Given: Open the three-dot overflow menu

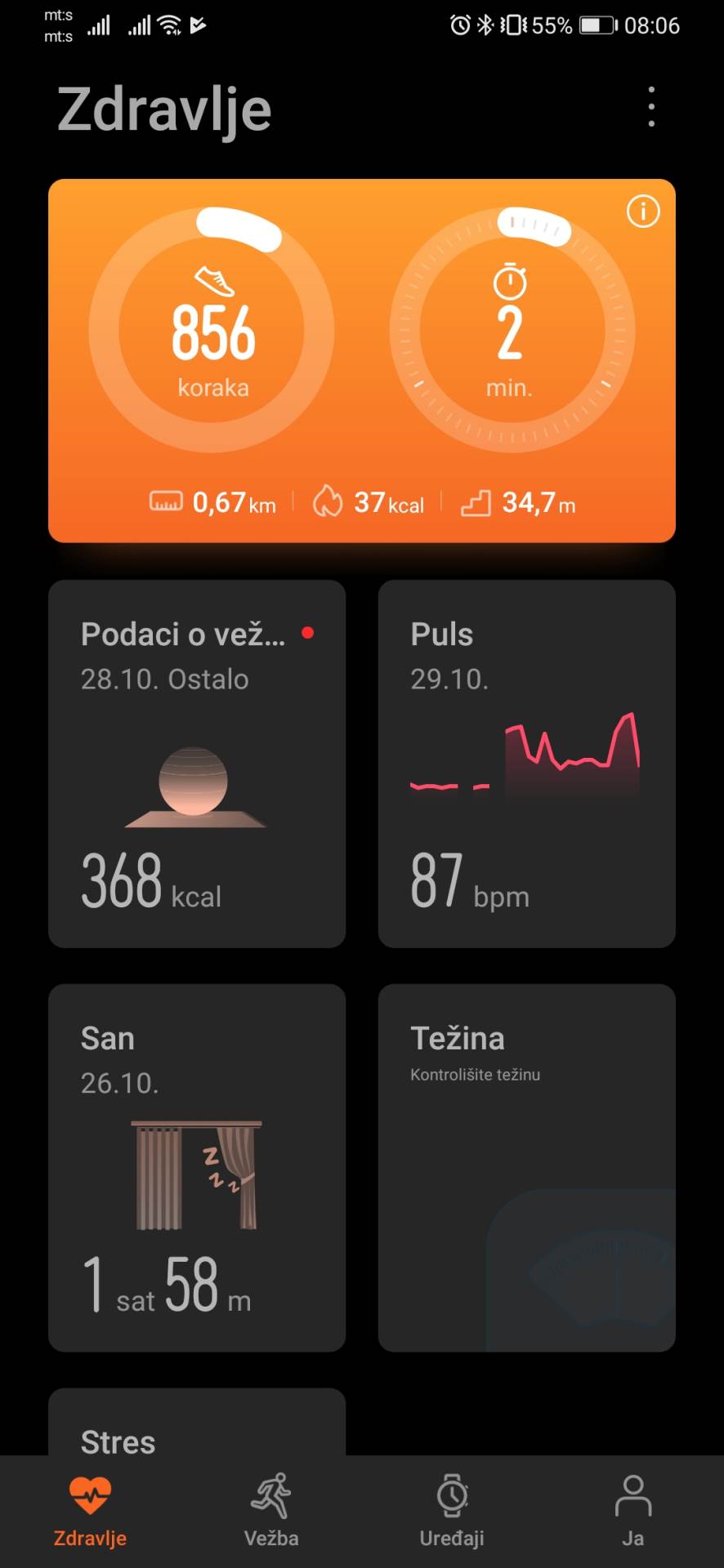Looking at the screenshot, I should click(x=650, y=106).
